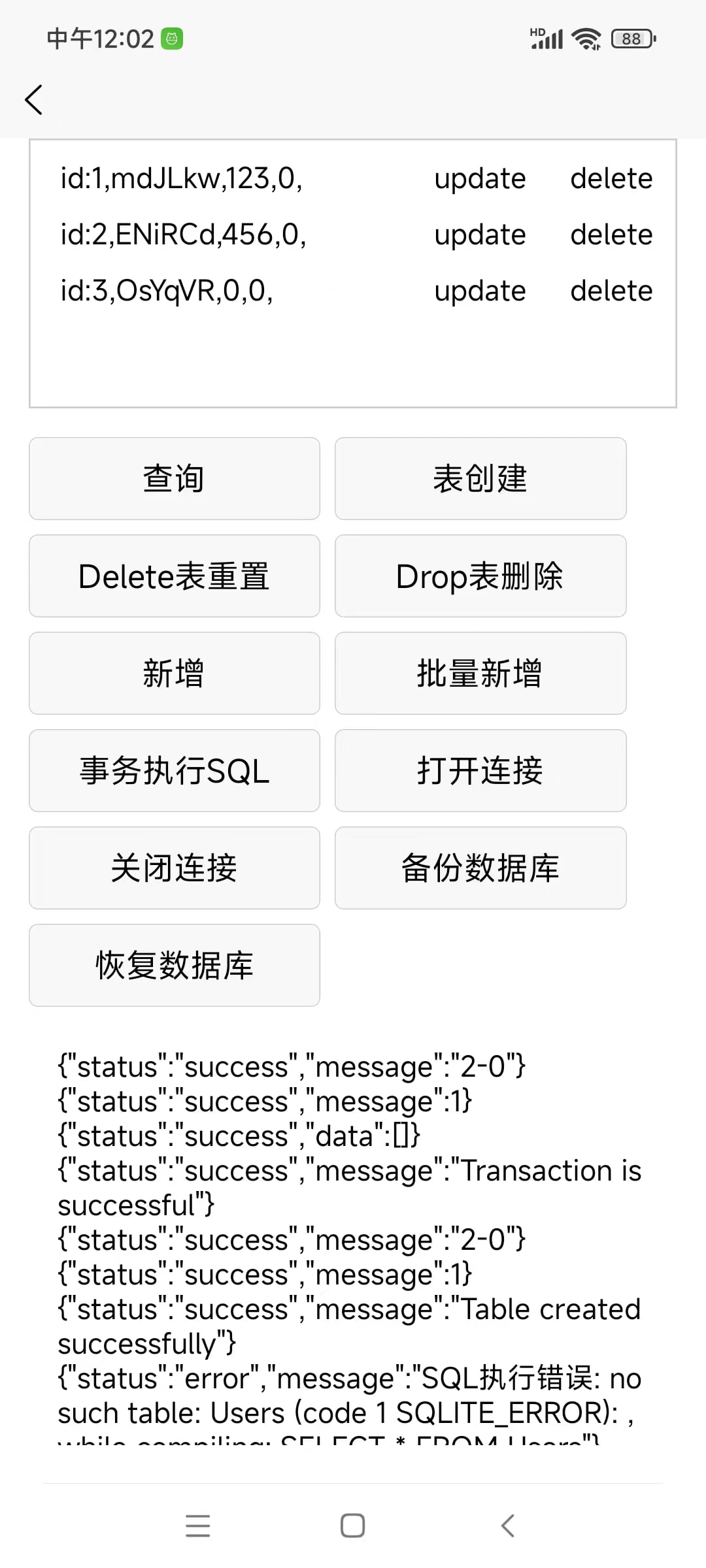Create the table with 表创建
The height and width of the screenshot is (1568, 706).
(480, 479)
